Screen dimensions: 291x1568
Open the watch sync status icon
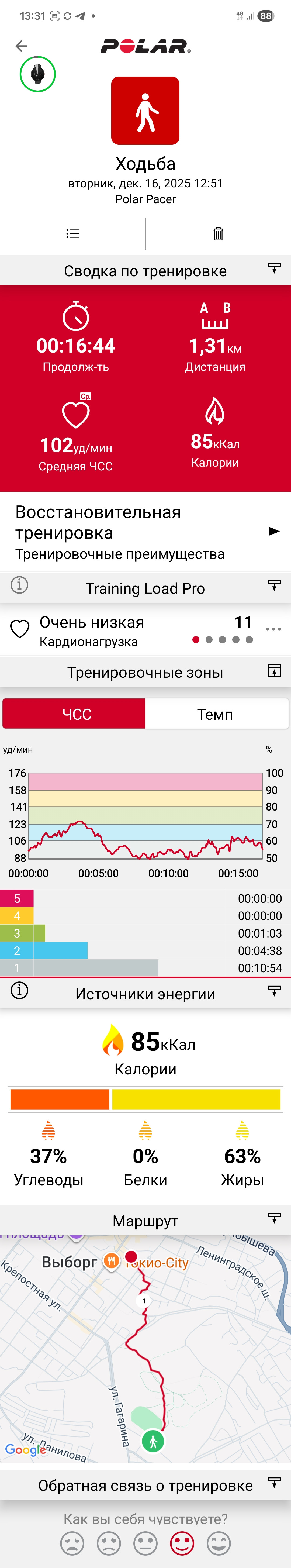[x=38, y=74]
